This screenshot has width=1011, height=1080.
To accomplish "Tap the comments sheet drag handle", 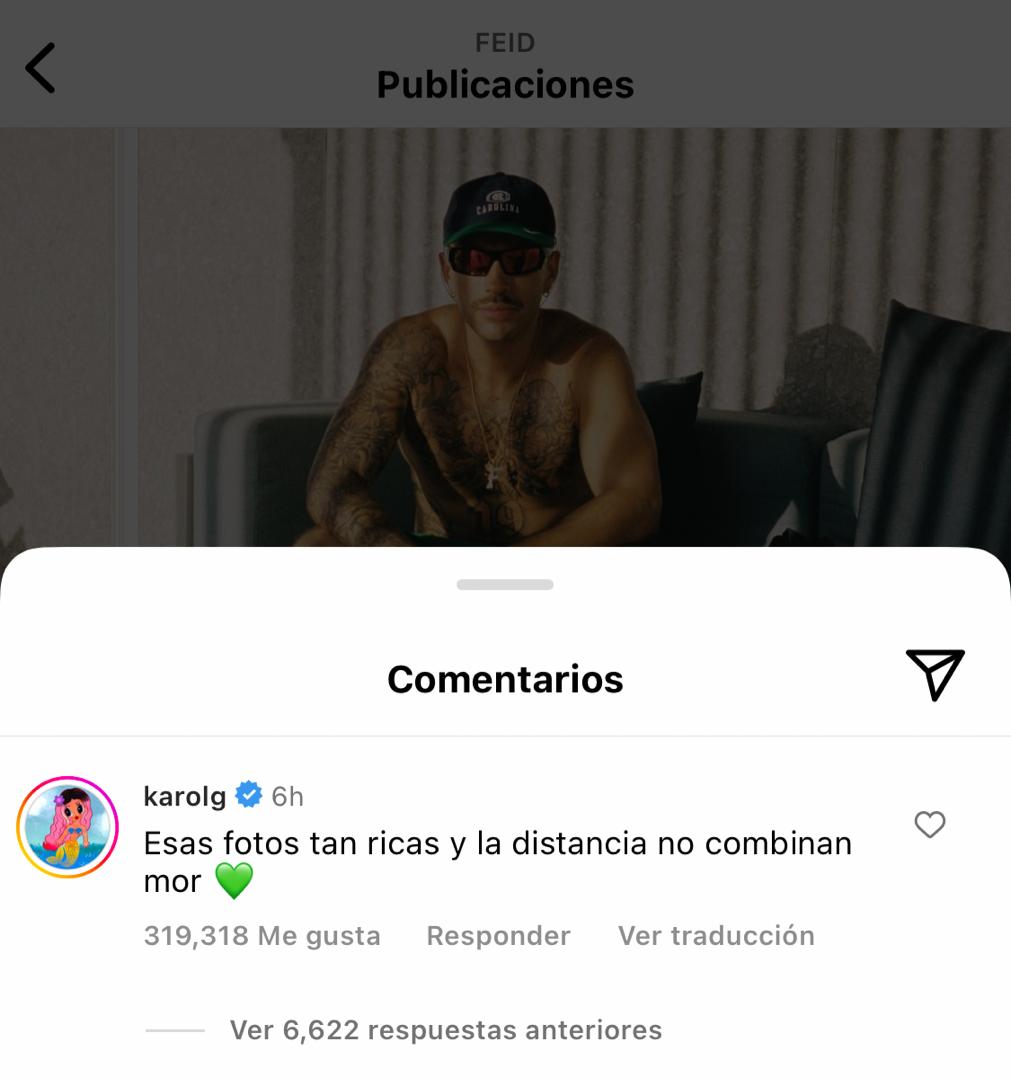I will click(505, 585).
